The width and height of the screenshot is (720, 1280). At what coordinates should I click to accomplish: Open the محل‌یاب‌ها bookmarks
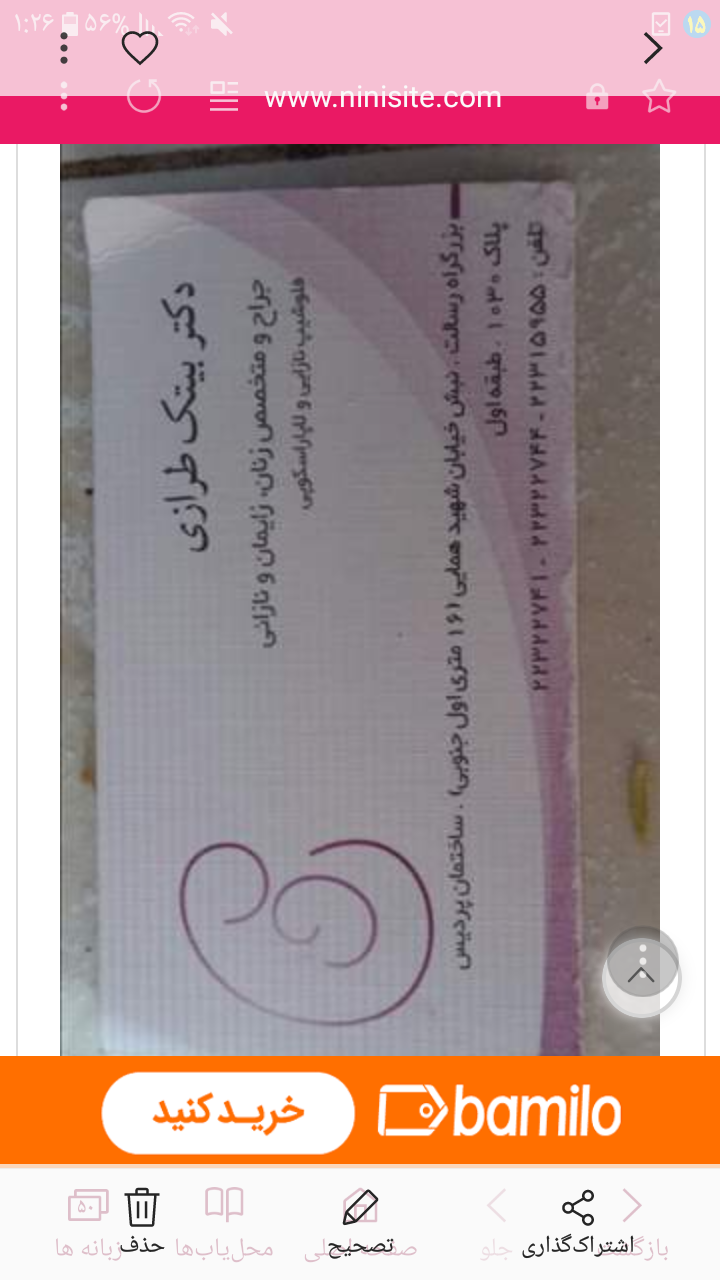pyautogui.click(x=224, y=1222)
